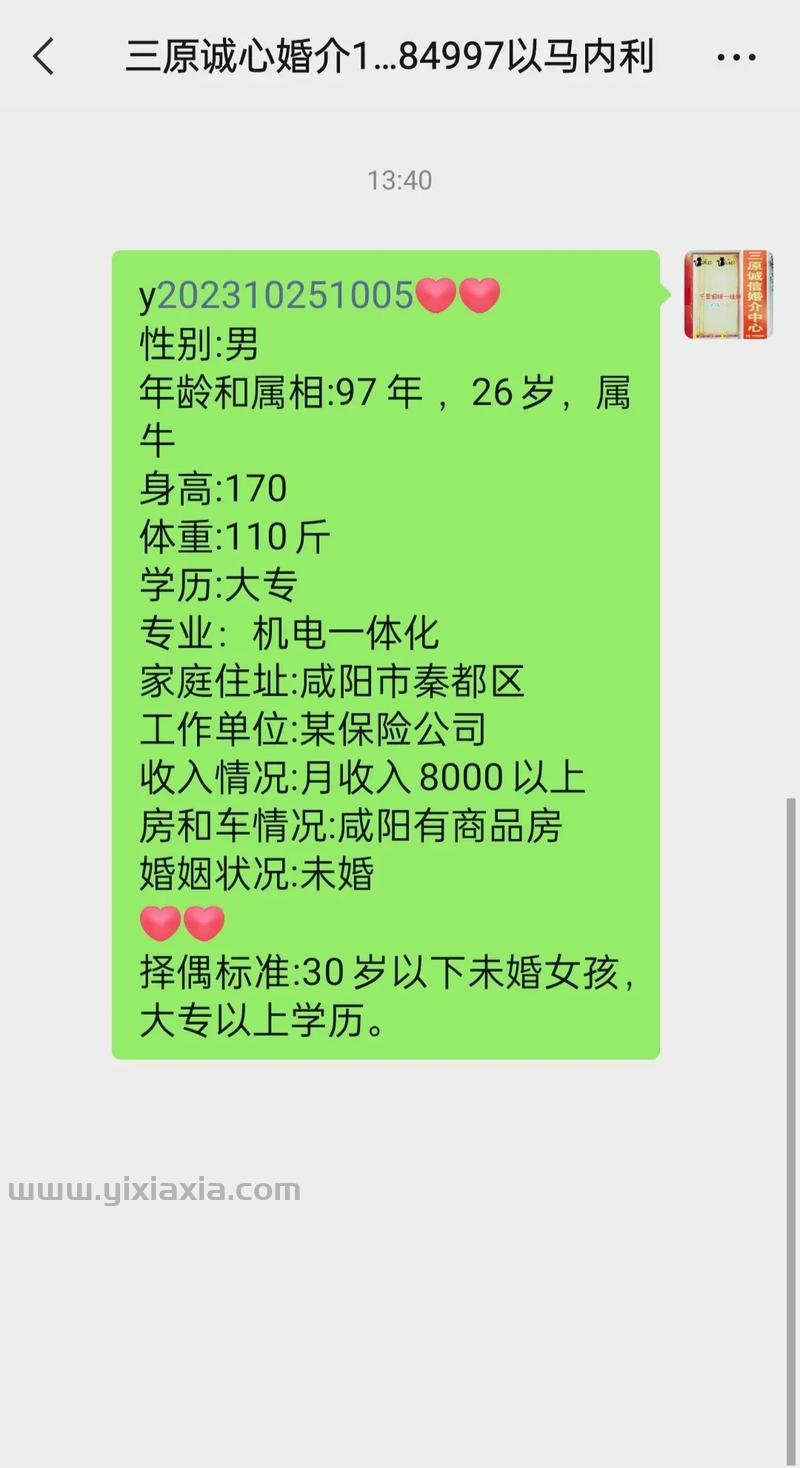Open the sender's avatar profile
This screenshot has width=800, height=1468.
(x=728, y=295)
